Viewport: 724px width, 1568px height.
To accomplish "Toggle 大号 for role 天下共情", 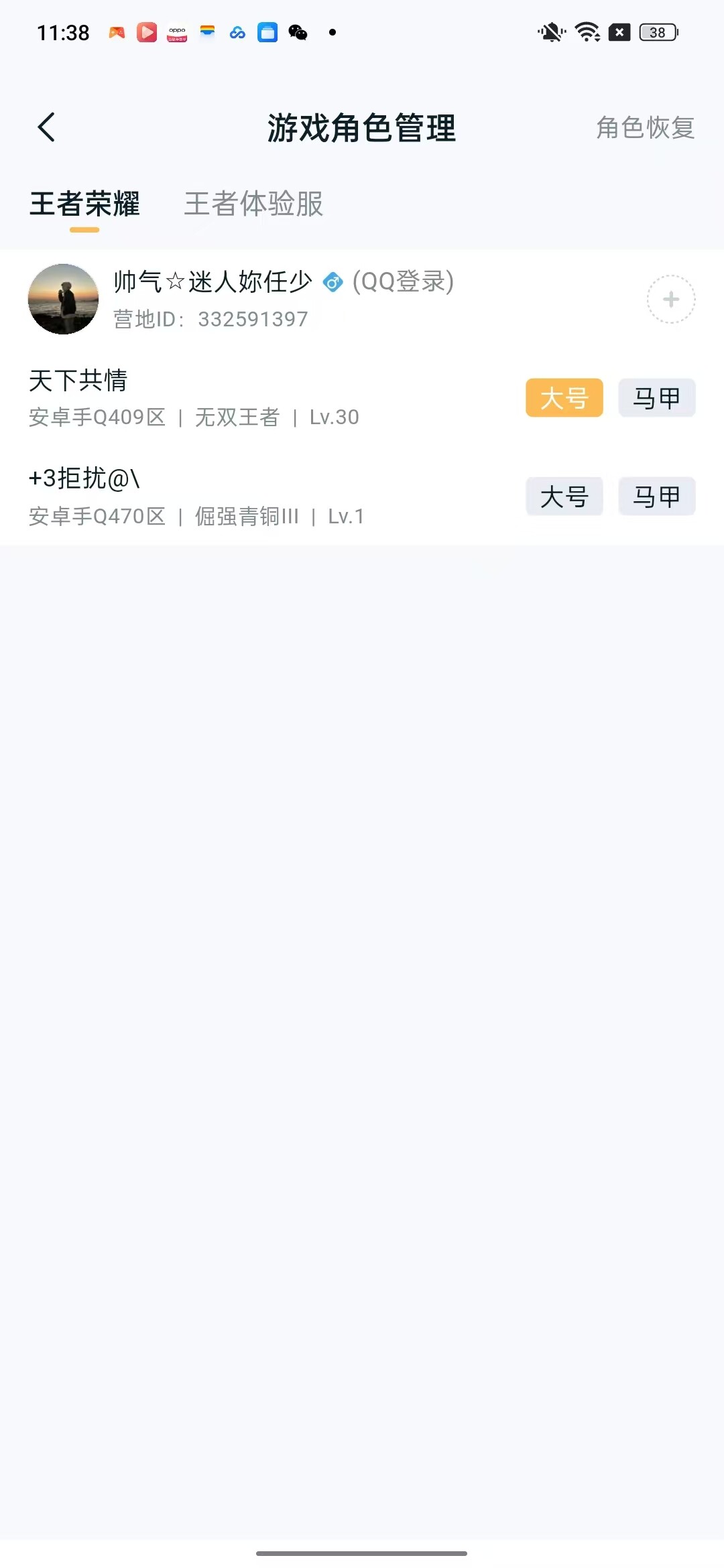I will tap(564, 397).
